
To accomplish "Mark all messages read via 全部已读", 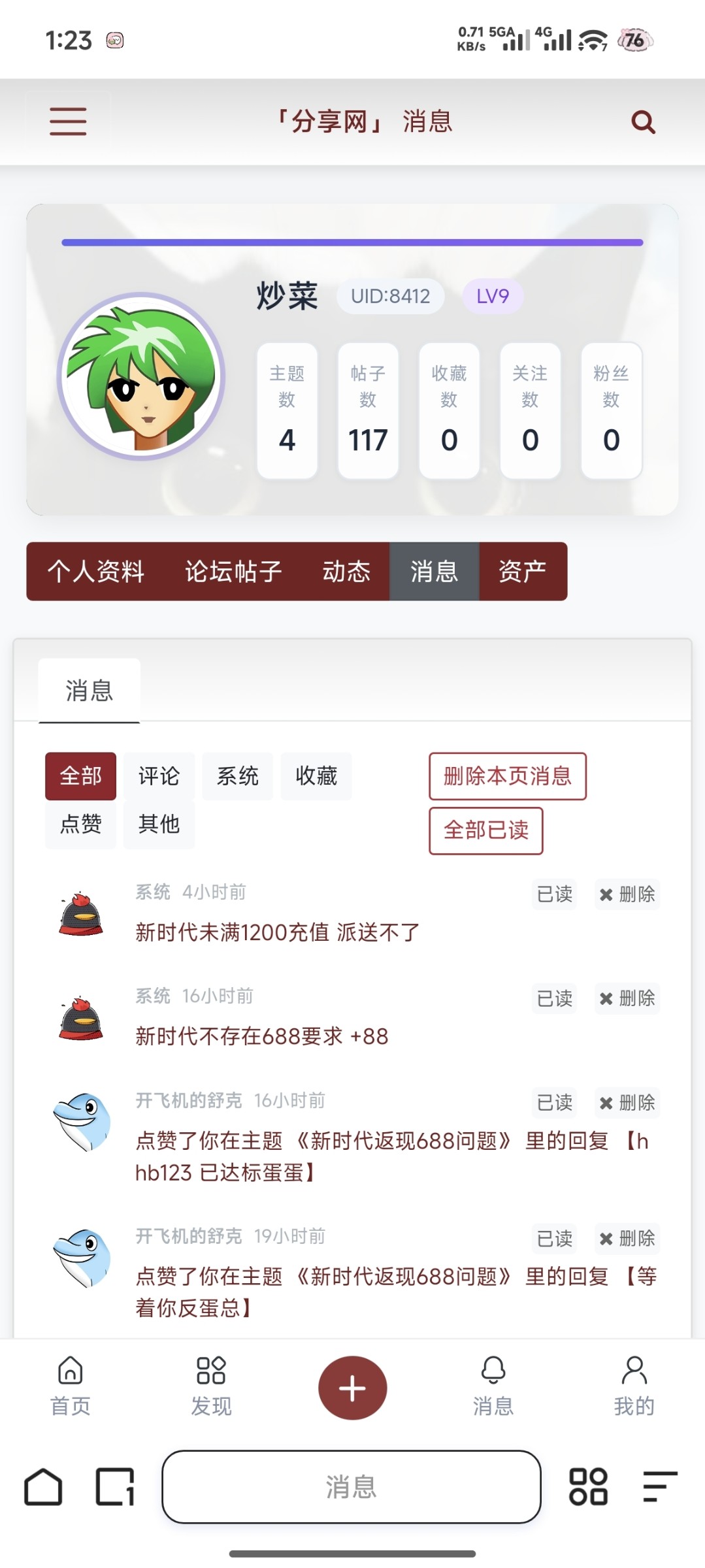I will pos(485,831).
